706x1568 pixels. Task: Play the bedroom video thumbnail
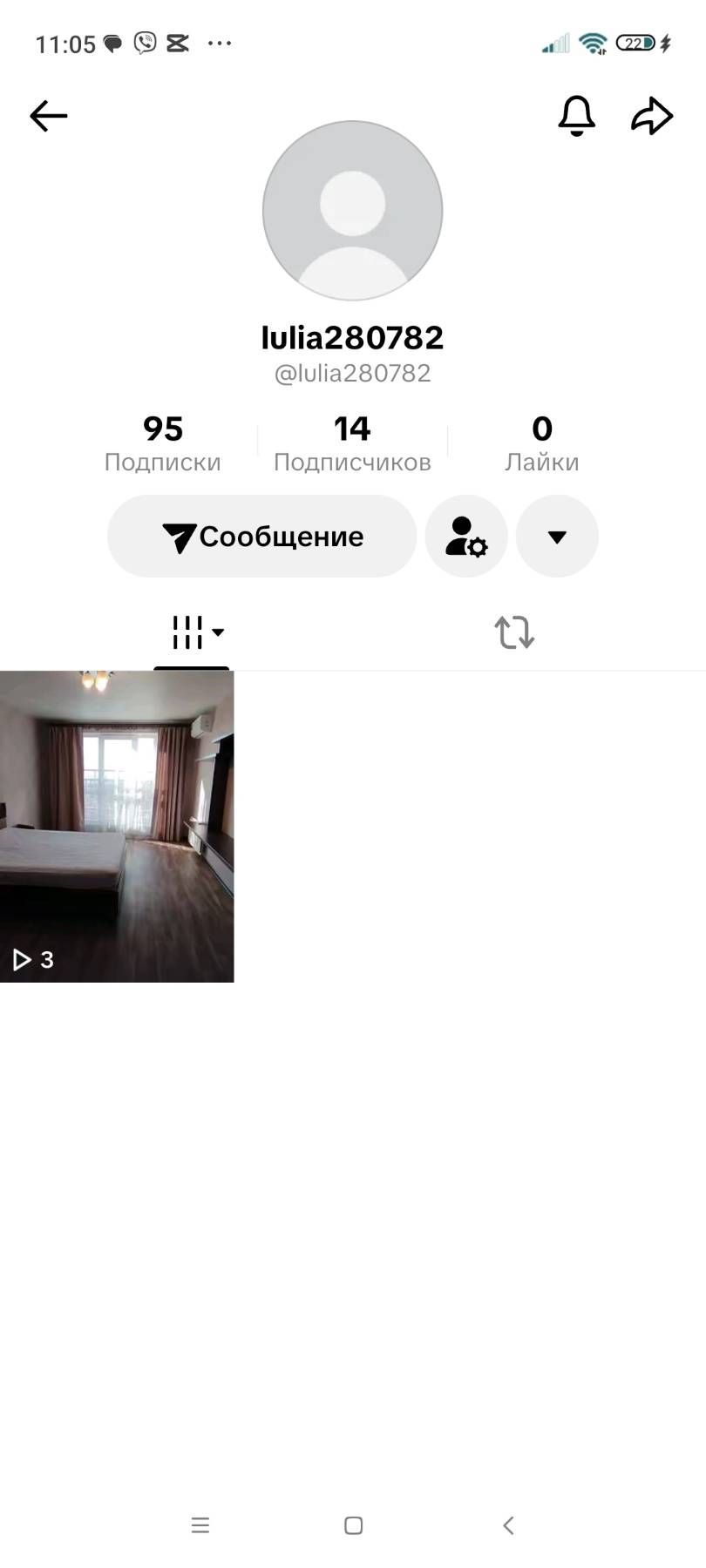[118, 826]
